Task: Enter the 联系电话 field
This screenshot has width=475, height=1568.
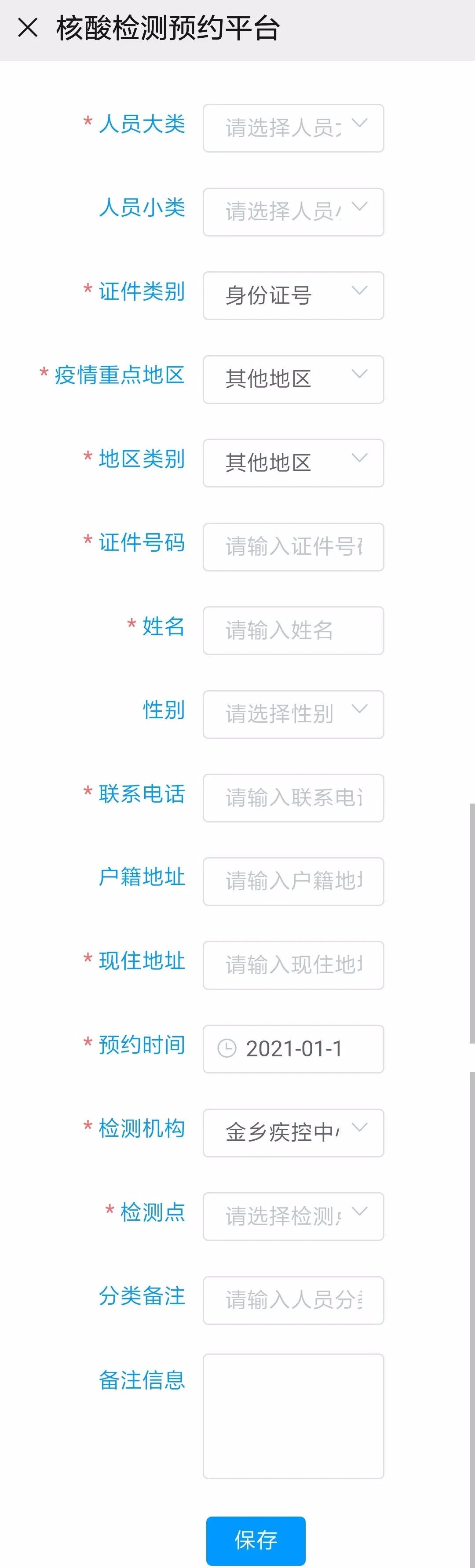Action: pos(293,797)
